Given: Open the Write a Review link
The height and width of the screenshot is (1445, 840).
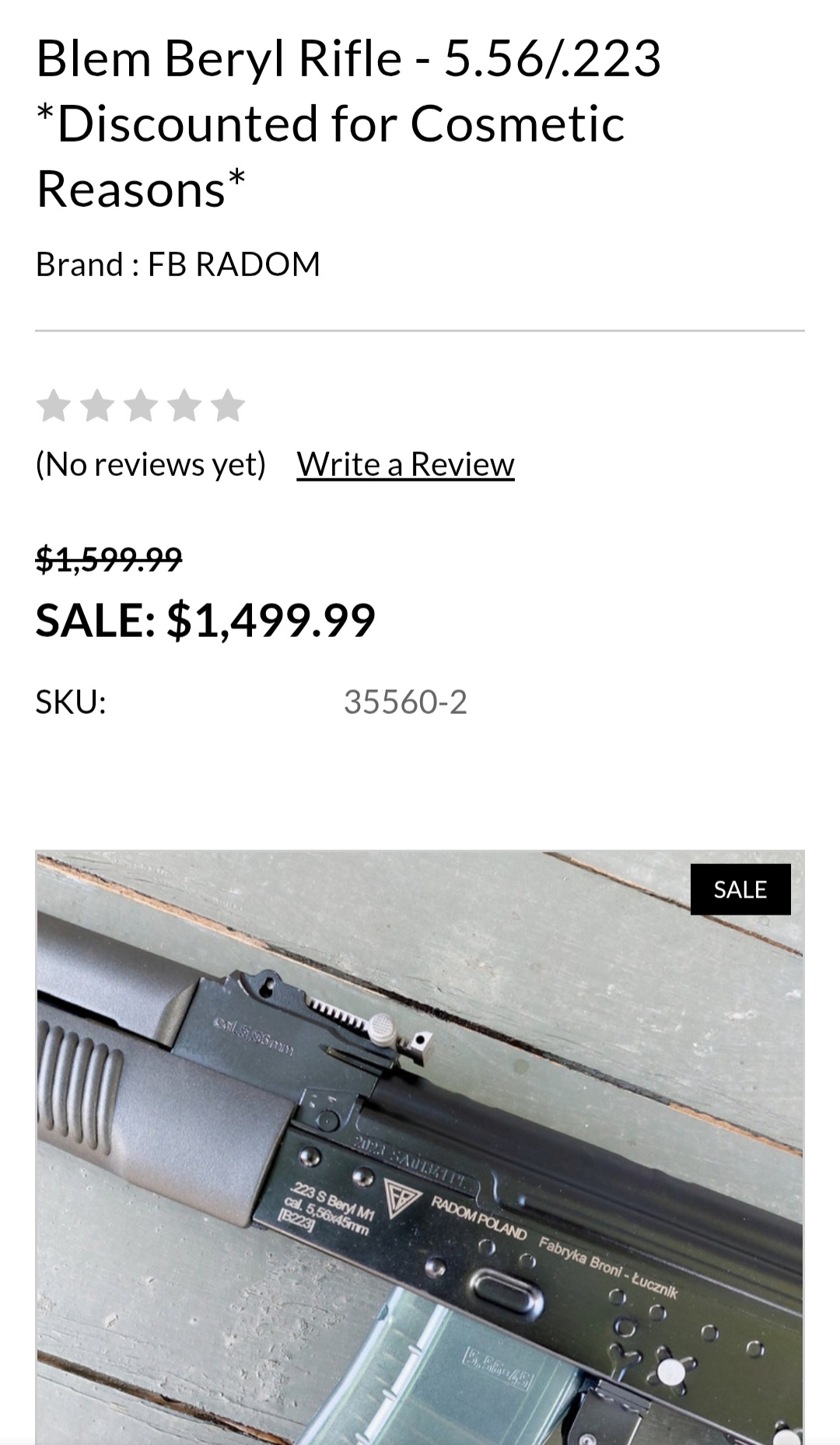Looking at the screenshot, I should pos(405,464).
